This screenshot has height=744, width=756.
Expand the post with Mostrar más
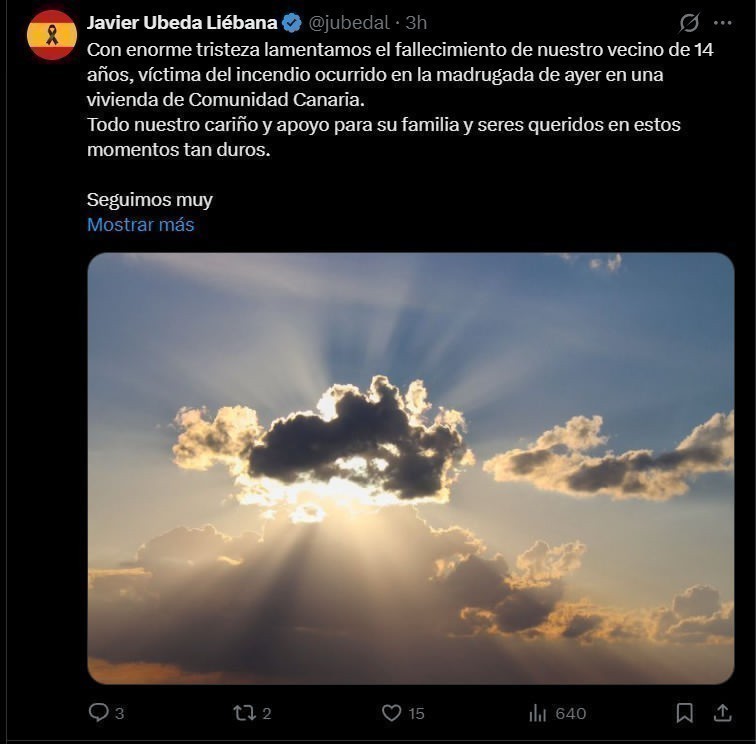pos(140,225)
